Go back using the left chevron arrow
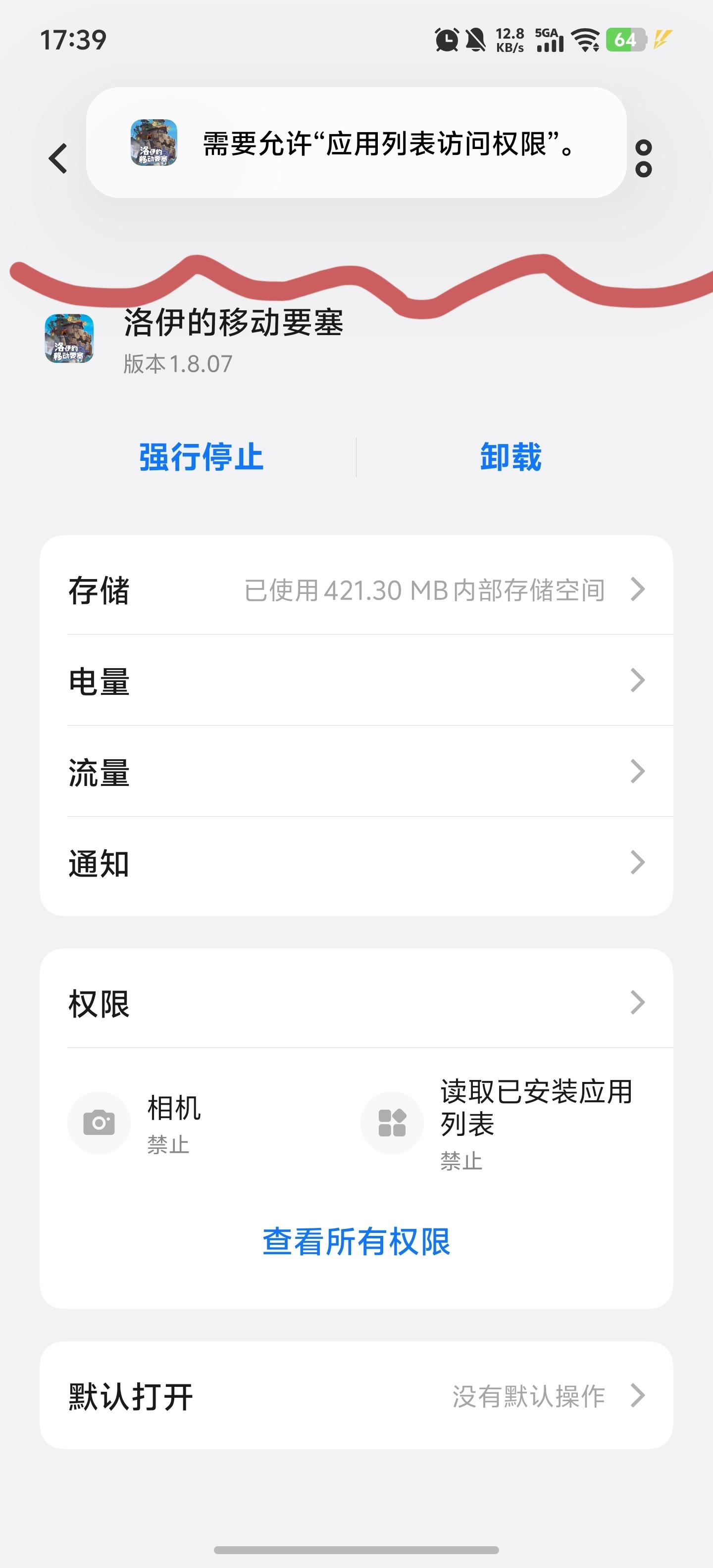 (x=55, y=157)
